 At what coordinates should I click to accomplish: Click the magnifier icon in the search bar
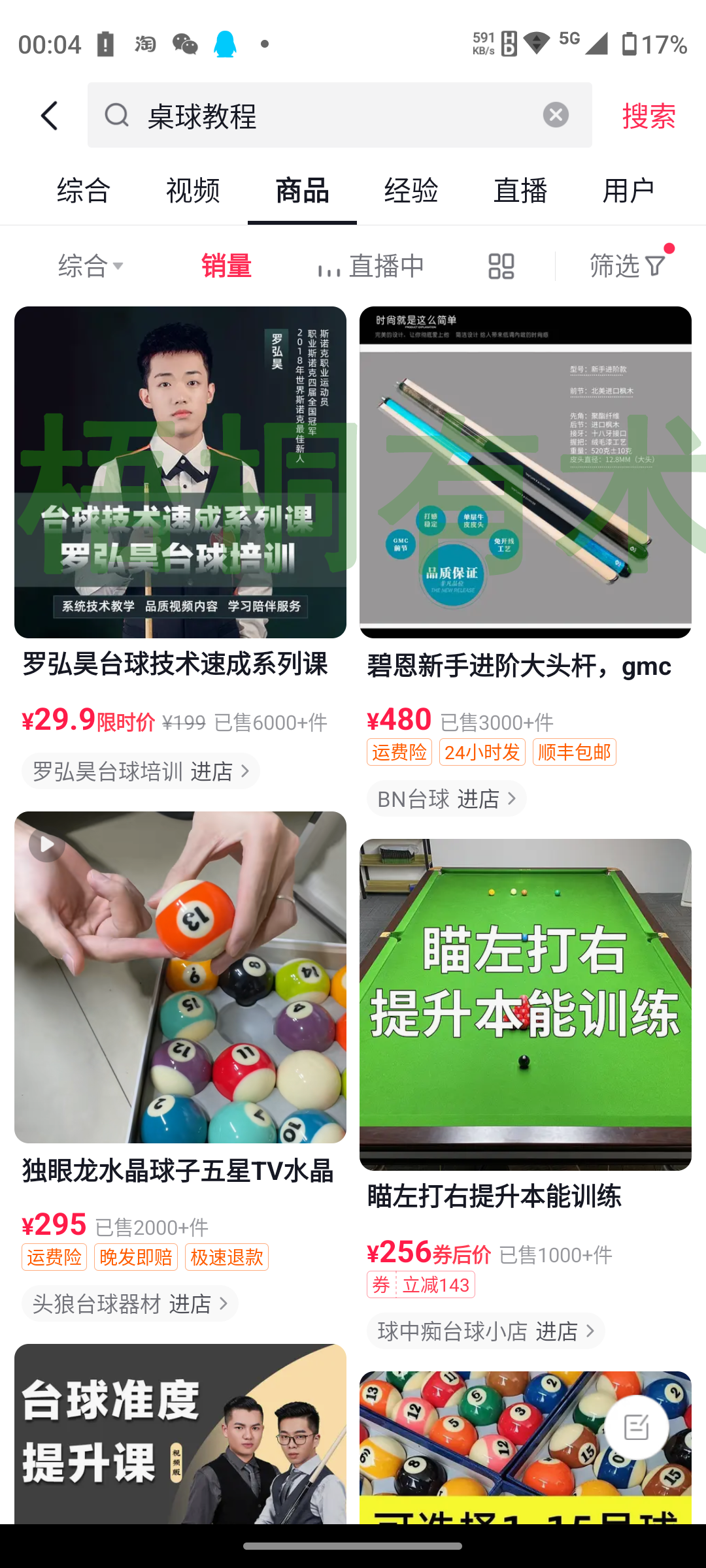click(x=118, y=115)
